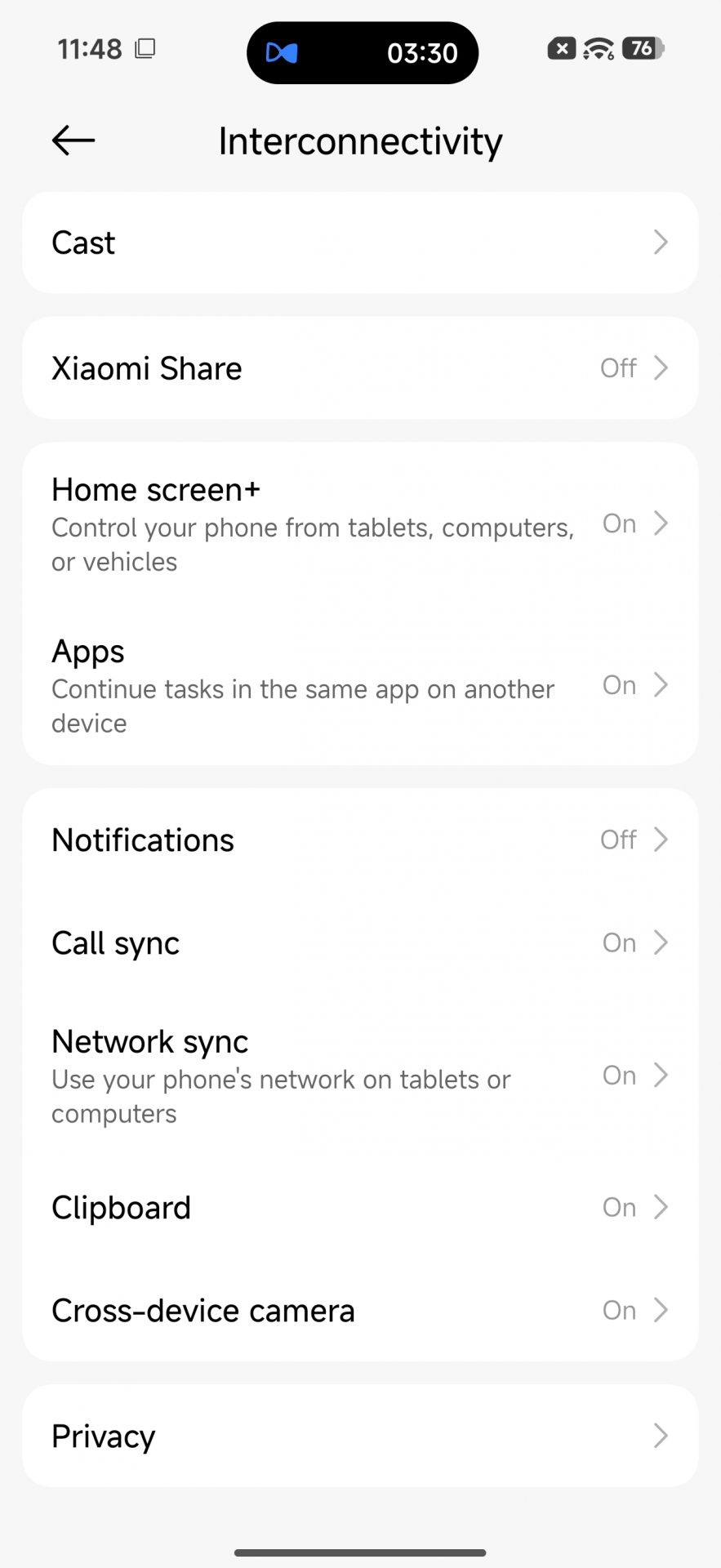Open Xiaomi Share settings
Image resolution: width=721 pixels, height=1568 pixels.
coord(359,368)
